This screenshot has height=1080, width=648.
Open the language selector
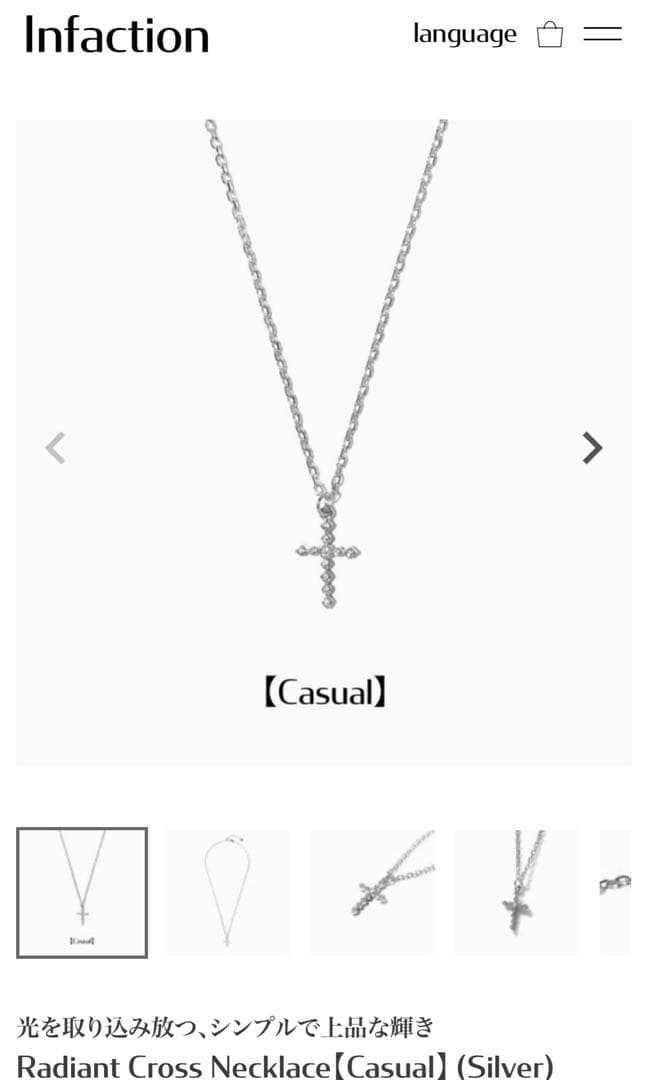(x=464, y=35)
